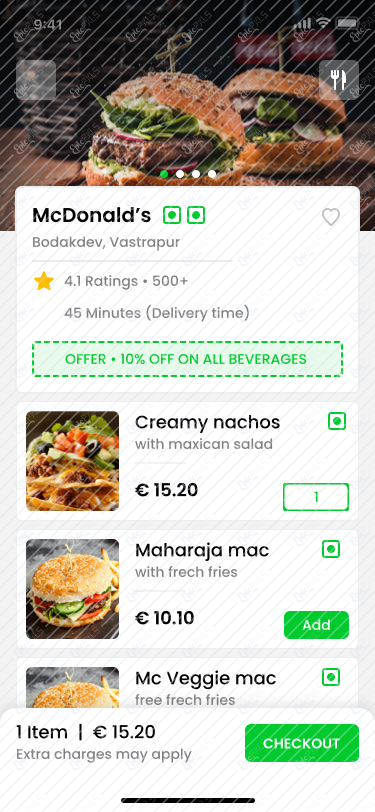Image resolution: width=375 pixels, height=812 pixels.
Task: Open the 10% off beverages offer
Action: (x=187, y=359)
